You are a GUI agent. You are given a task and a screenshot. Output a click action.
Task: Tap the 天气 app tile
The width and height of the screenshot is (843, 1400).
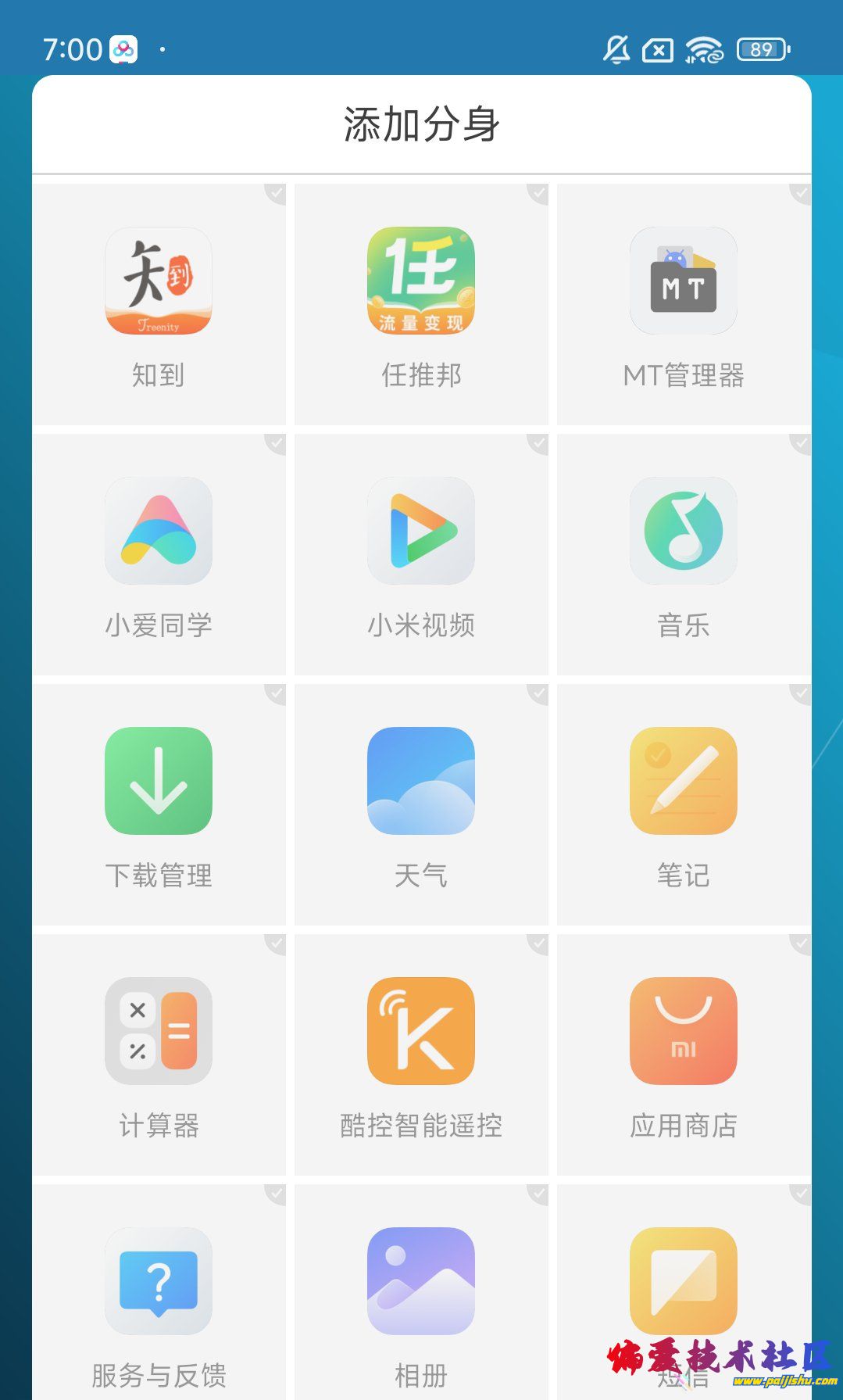pyautogui.click(x=421, y=805)
